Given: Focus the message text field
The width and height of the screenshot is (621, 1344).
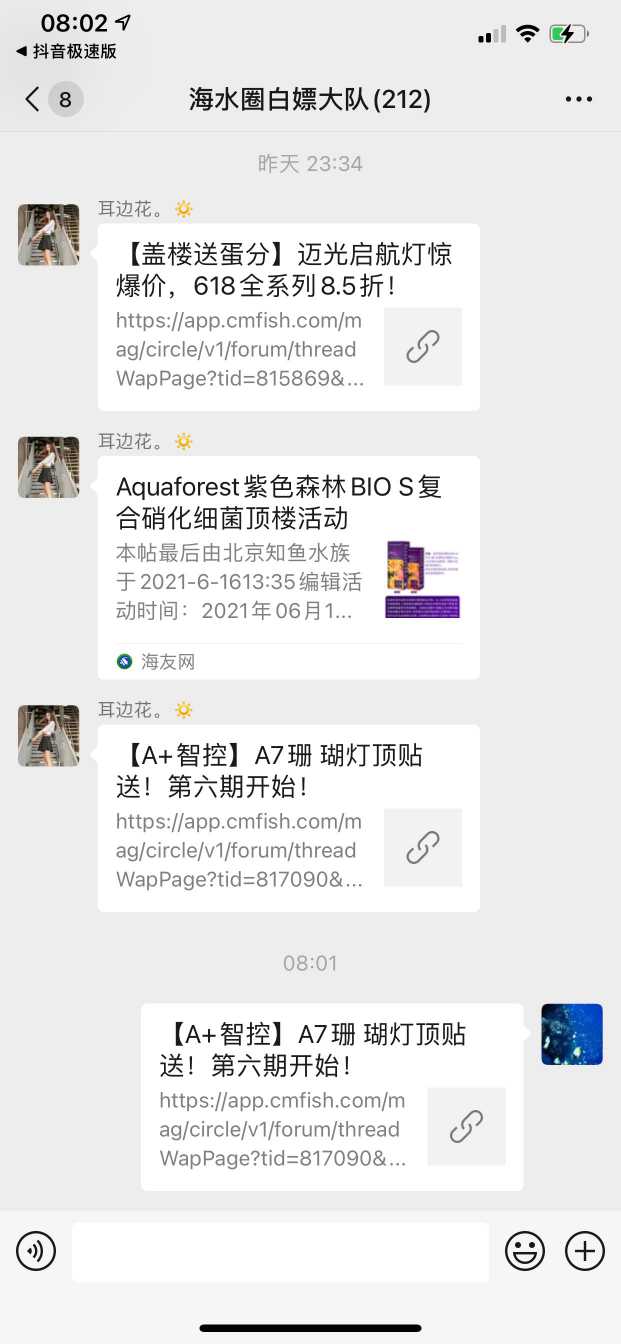Looking at the screenshot, I should click(280, 1251).
